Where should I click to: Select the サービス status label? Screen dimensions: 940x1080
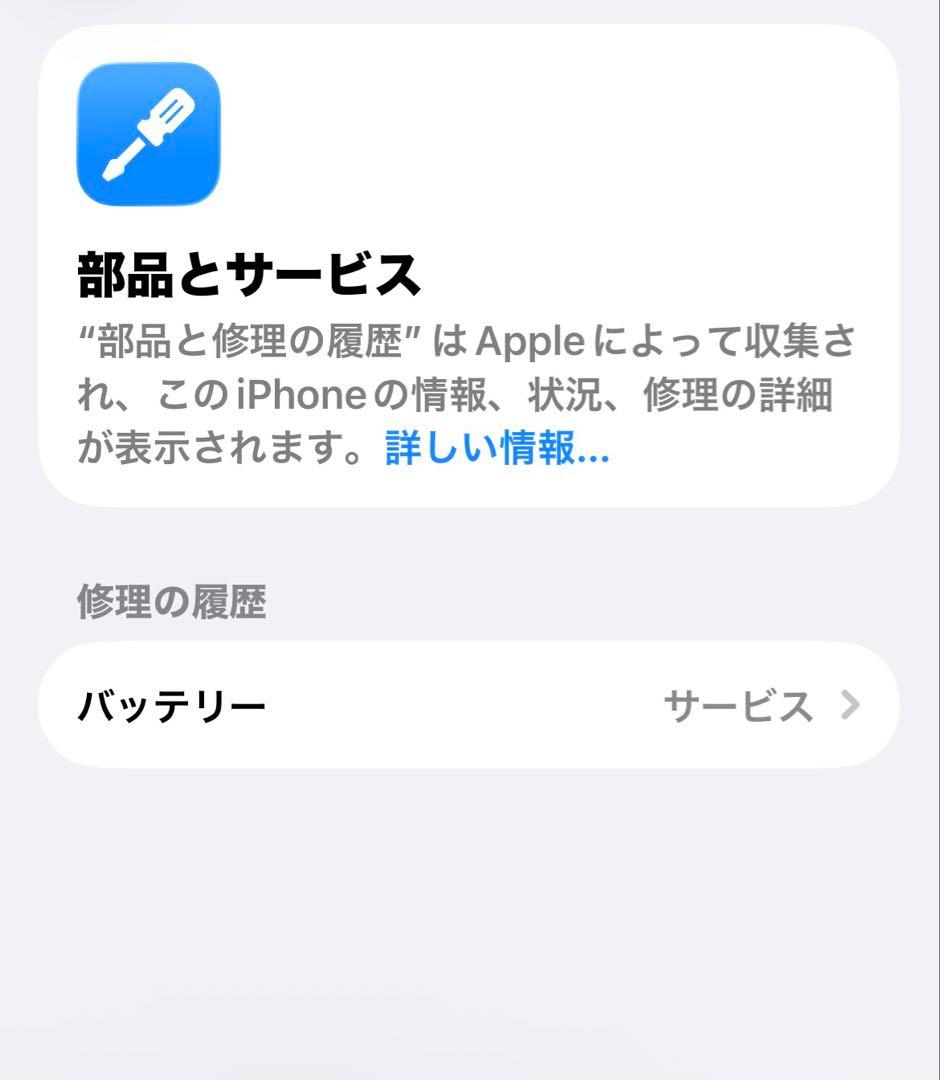[740, 705]
